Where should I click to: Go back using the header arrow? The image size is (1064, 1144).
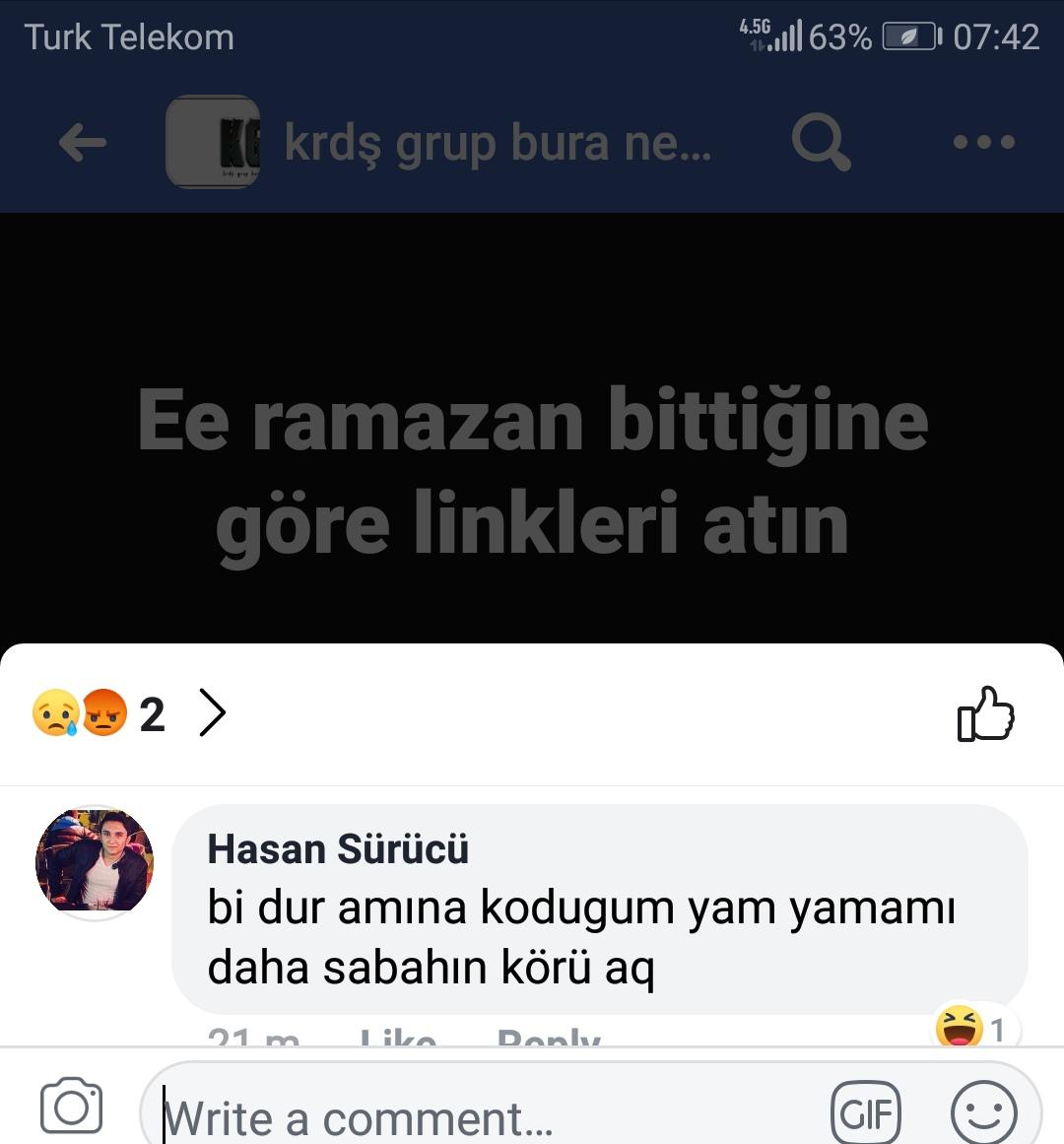point(83,143)
